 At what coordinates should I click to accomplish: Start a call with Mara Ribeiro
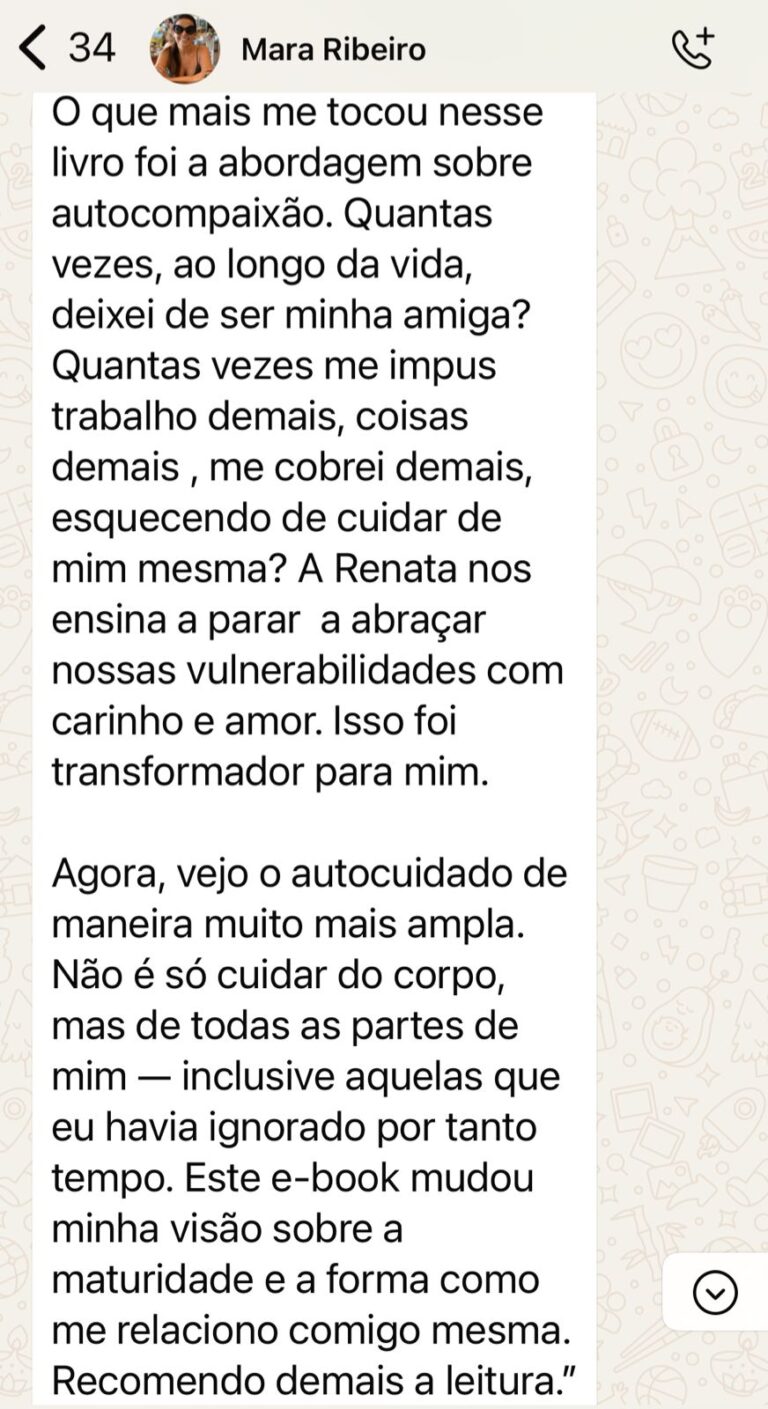[x=693, y=48]
